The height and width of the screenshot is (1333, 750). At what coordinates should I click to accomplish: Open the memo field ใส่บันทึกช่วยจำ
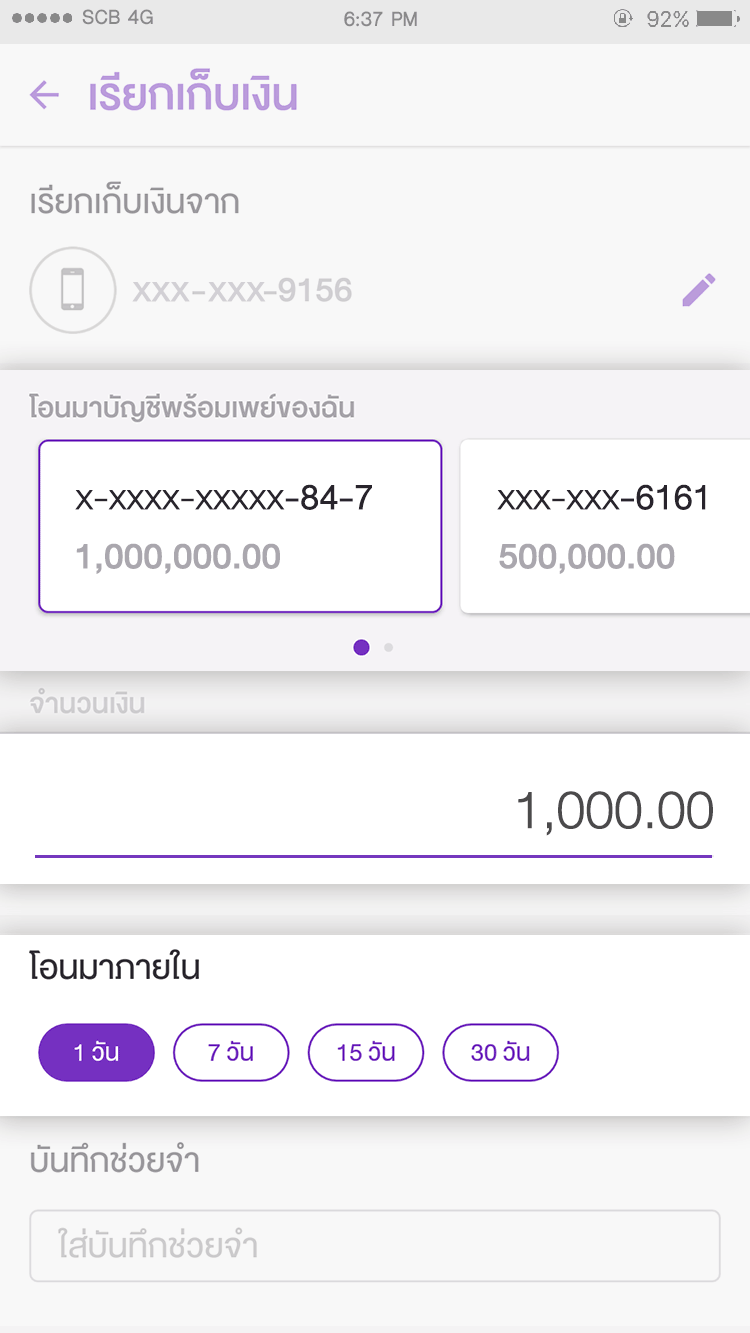375,1246
